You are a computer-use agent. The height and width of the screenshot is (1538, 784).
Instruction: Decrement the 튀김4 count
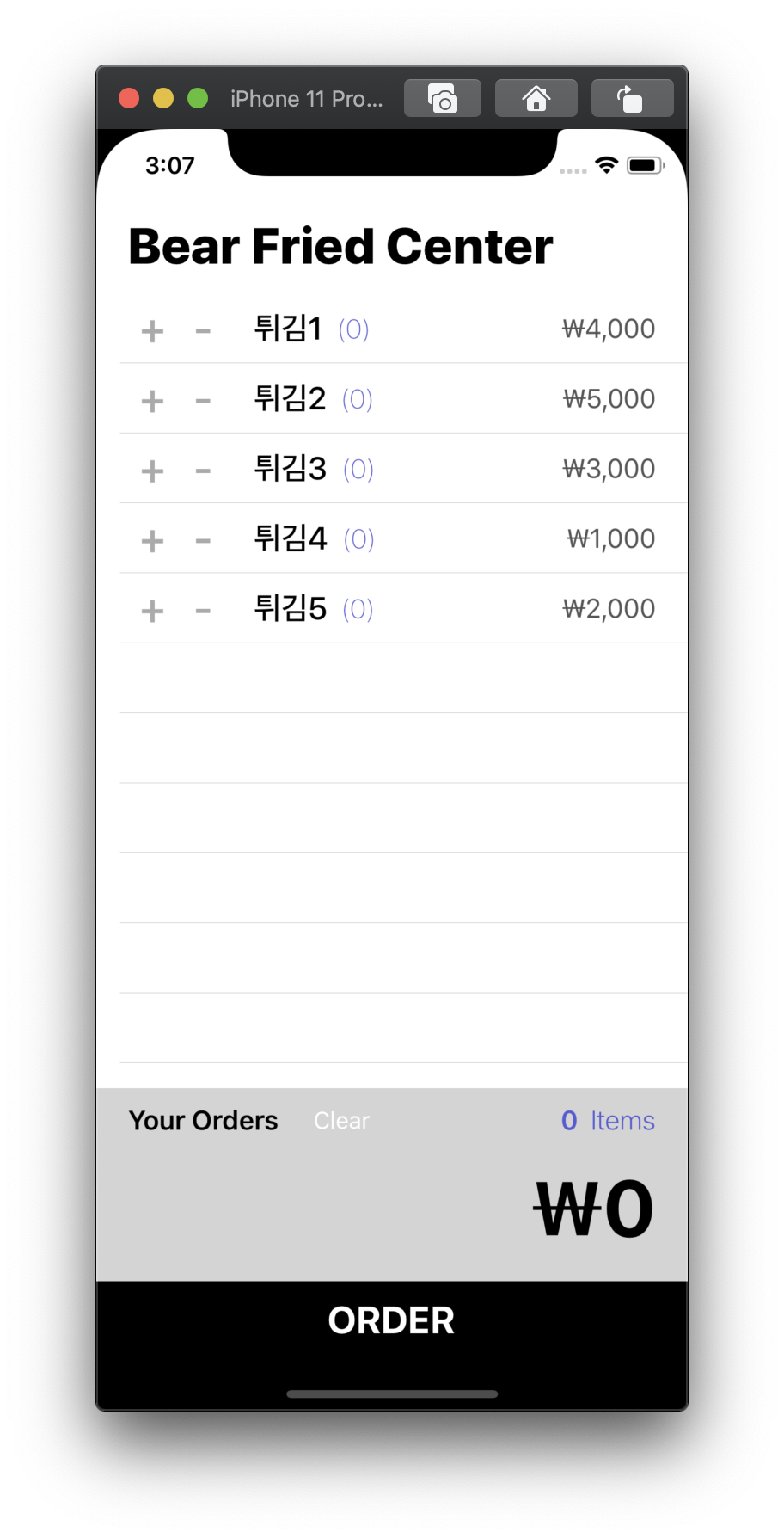(203, 541)
